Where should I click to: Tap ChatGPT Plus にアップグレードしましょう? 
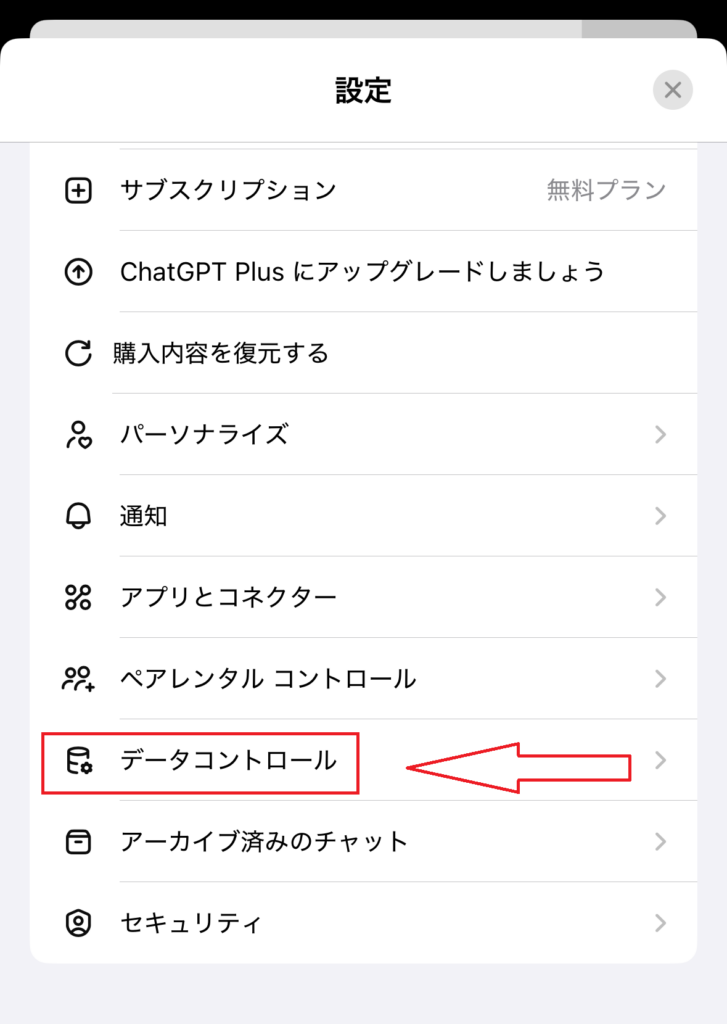click(x=362, y=271)
